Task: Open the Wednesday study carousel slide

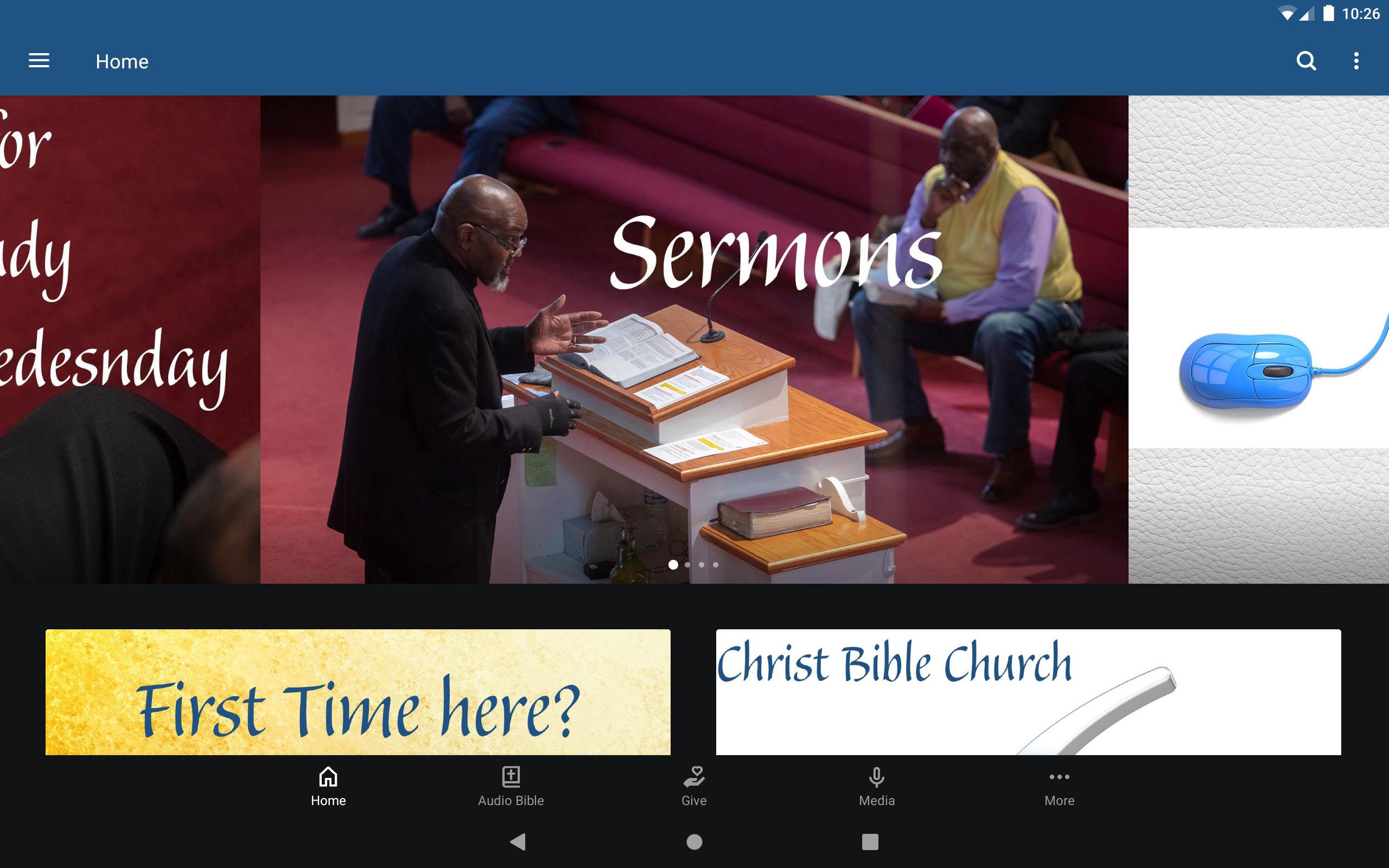Action: (129, 339)
